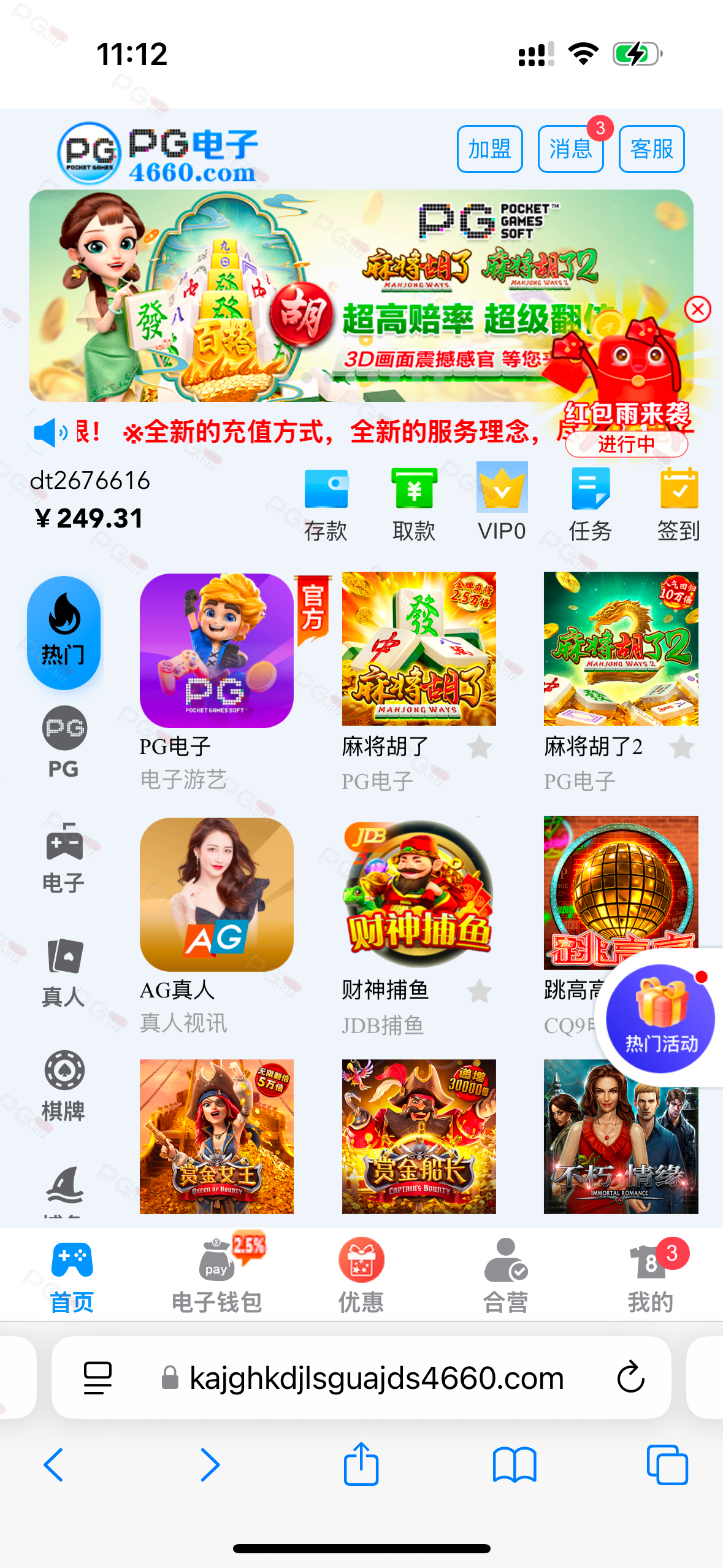
Task: Open 热门活动 floating gift button
Action: (660, 1018)
